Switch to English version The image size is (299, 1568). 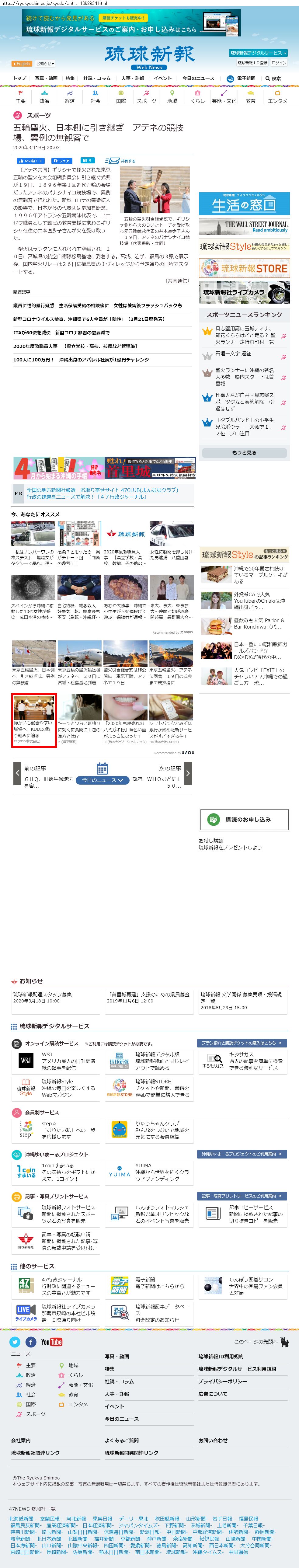[21, 63]
